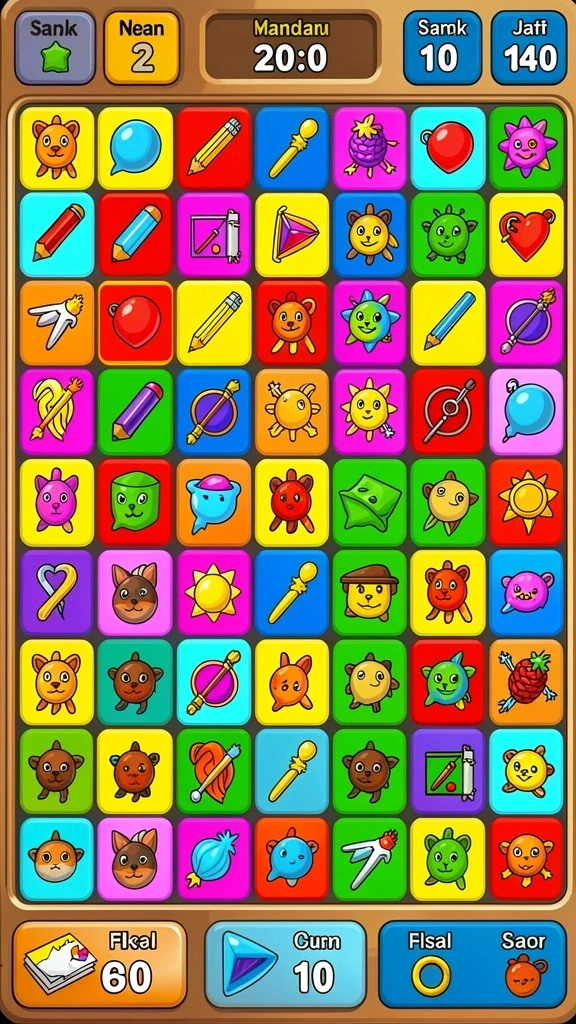Viewport: 576px width, 1024px height.
Task: Tap the purple pencil on green tile
Action: (135, 411)
